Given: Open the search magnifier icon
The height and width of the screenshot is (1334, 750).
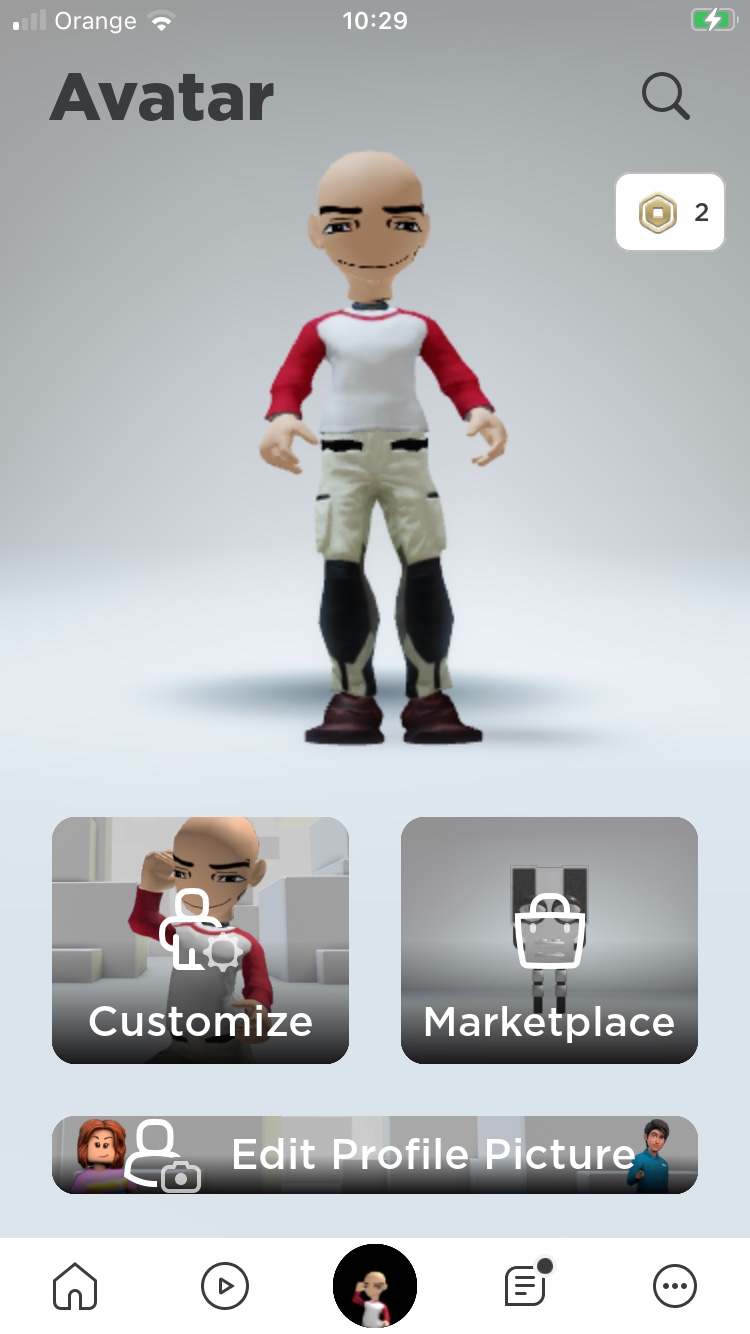Looking at the screenshot, I should [665, 97].
